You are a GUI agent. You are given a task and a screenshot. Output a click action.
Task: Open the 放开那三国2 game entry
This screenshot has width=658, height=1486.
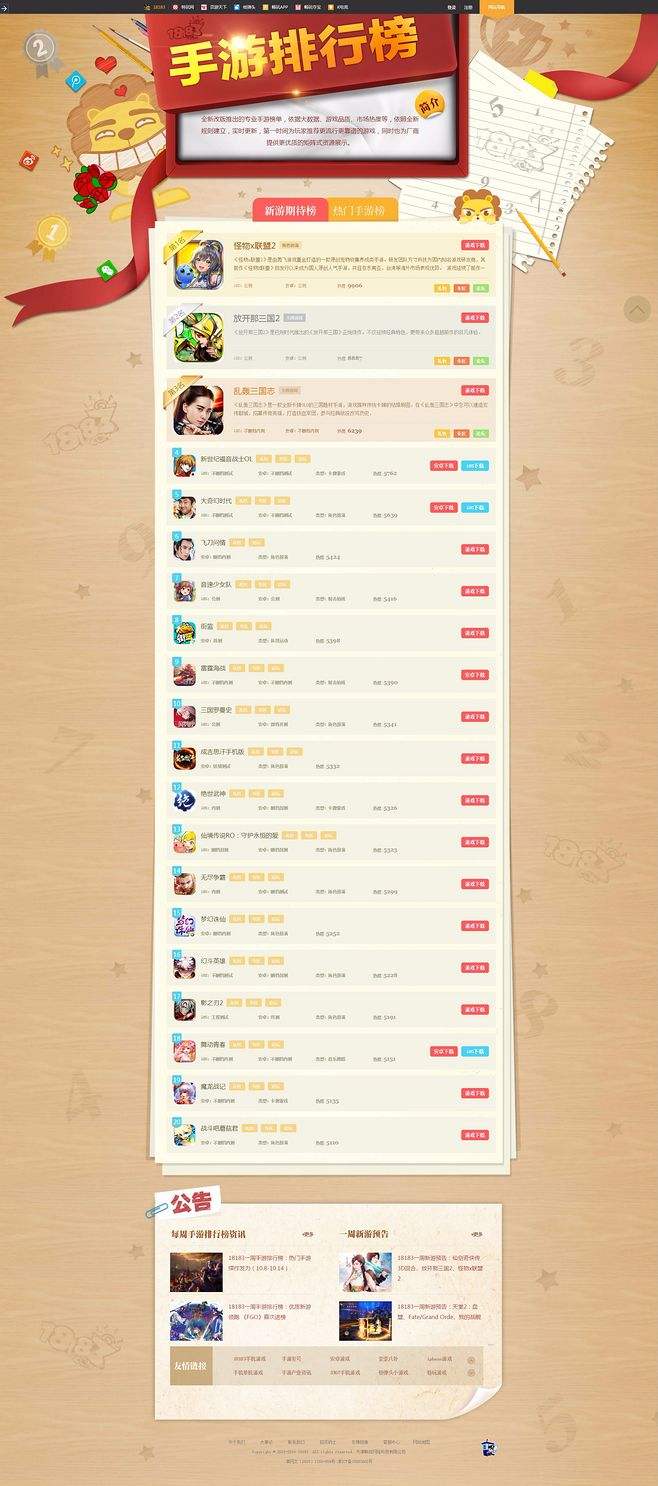[x=256, y=318]
